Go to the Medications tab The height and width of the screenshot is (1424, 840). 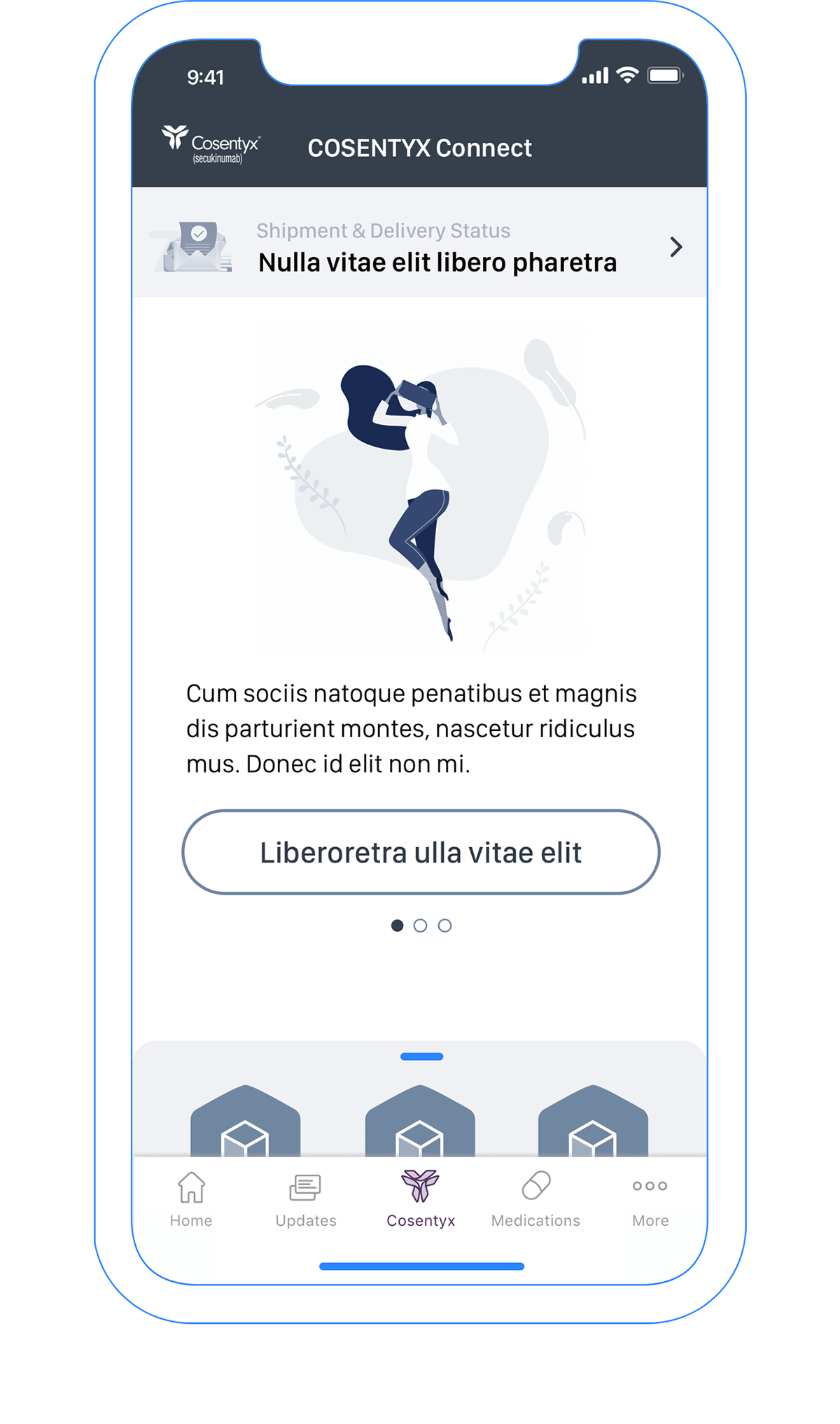pyautogui.click(x=535, y=1200)
